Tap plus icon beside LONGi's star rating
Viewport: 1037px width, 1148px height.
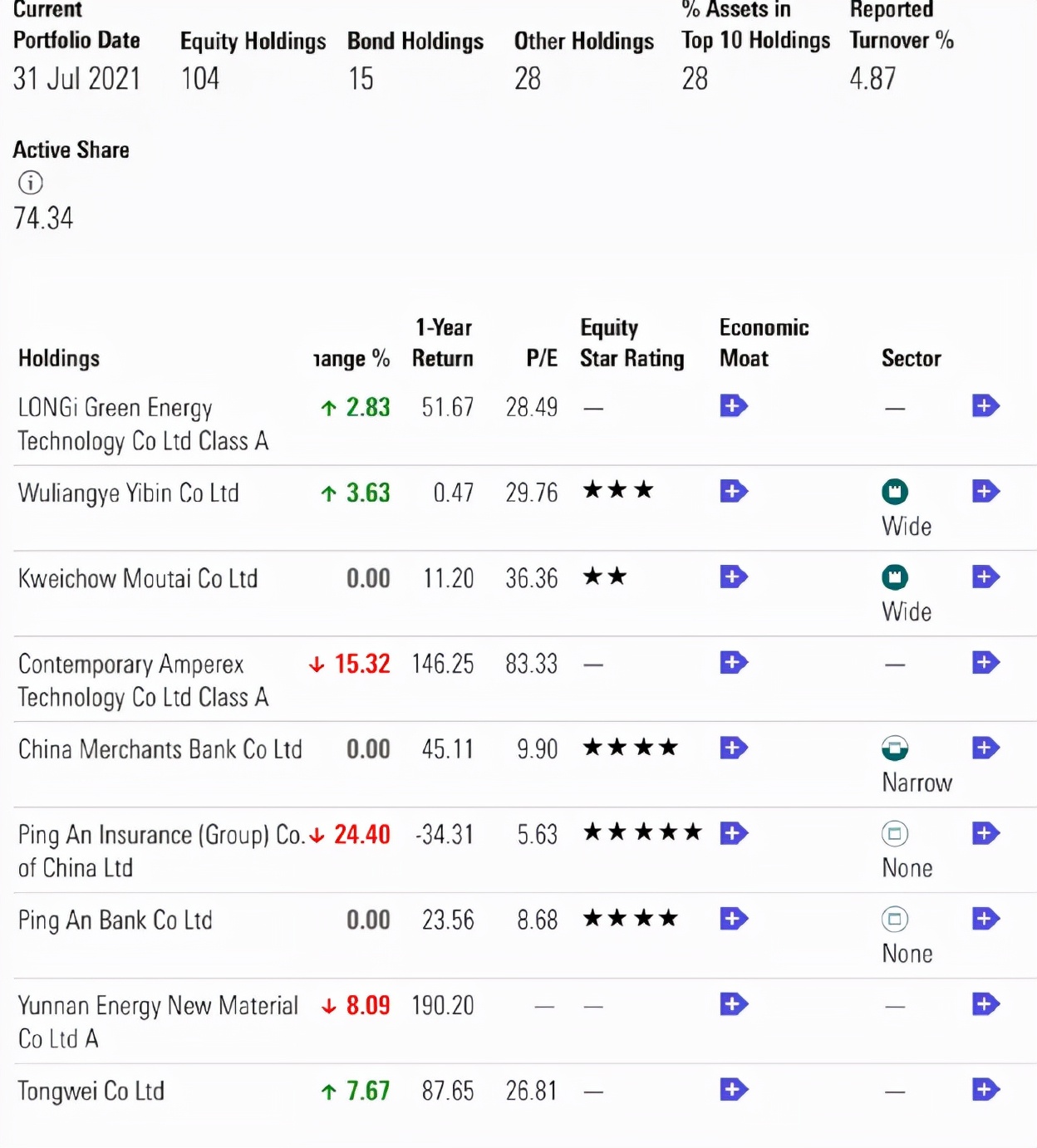tap(733, 406)
